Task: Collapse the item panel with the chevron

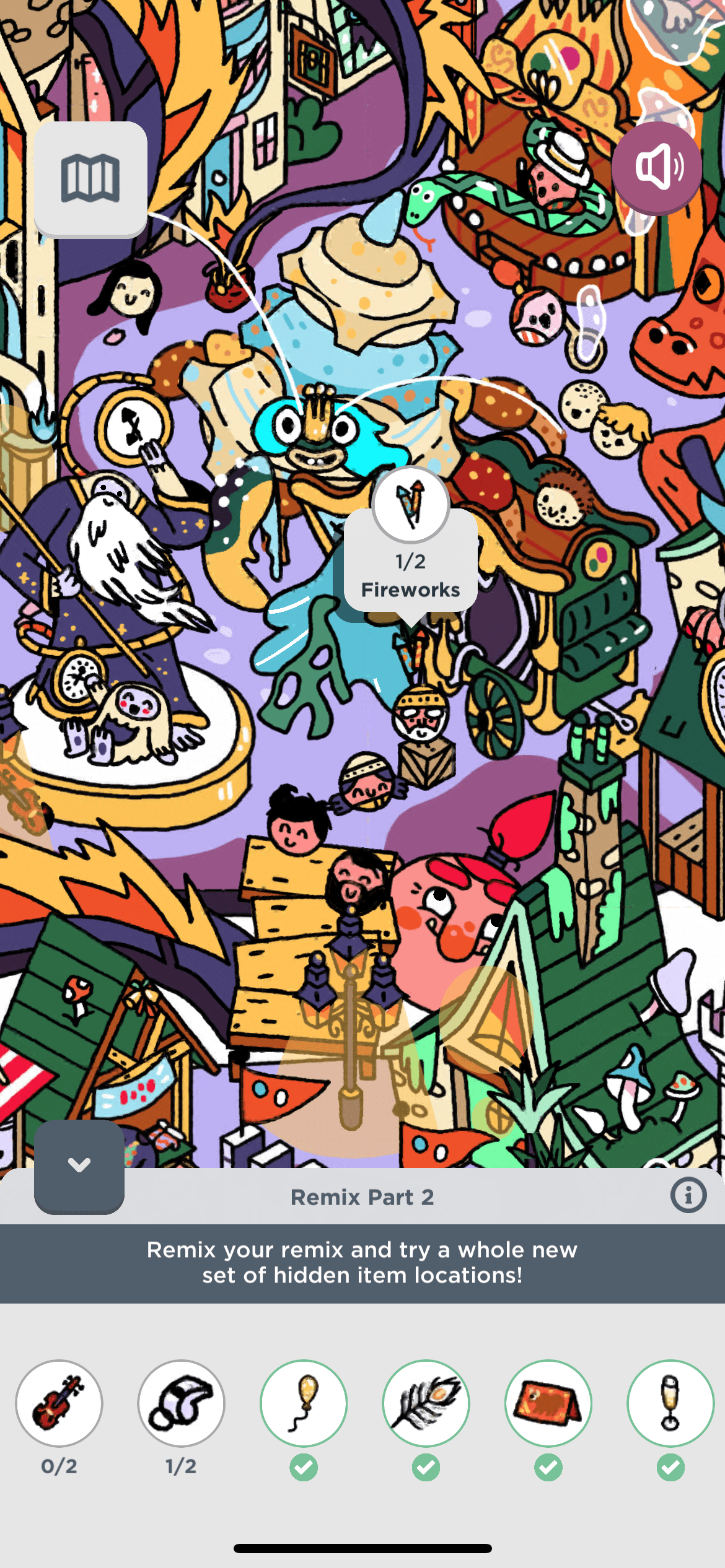Action: coord(79,1166)
